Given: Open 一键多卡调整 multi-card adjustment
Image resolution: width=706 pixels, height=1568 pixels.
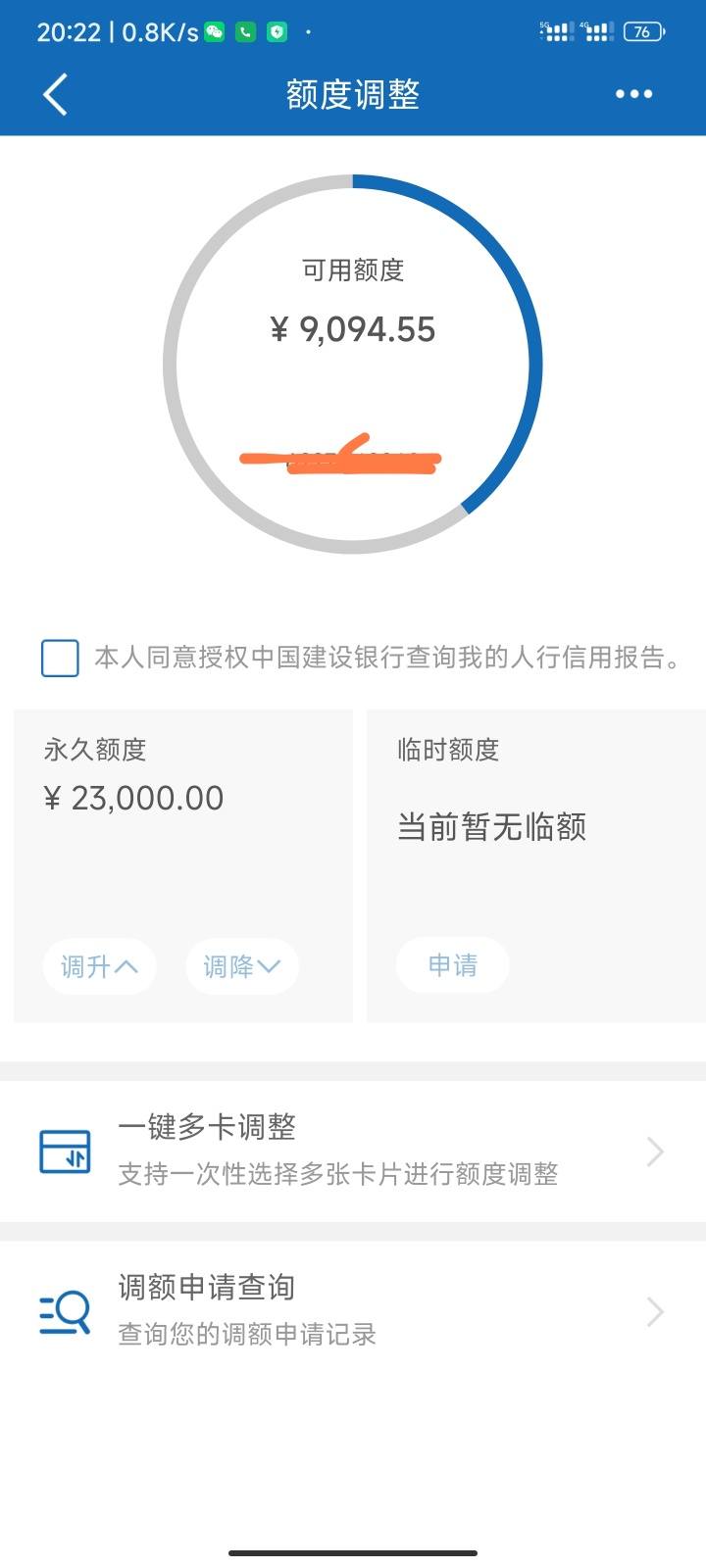Looking at the screenshot, I should click(353, 1151).
